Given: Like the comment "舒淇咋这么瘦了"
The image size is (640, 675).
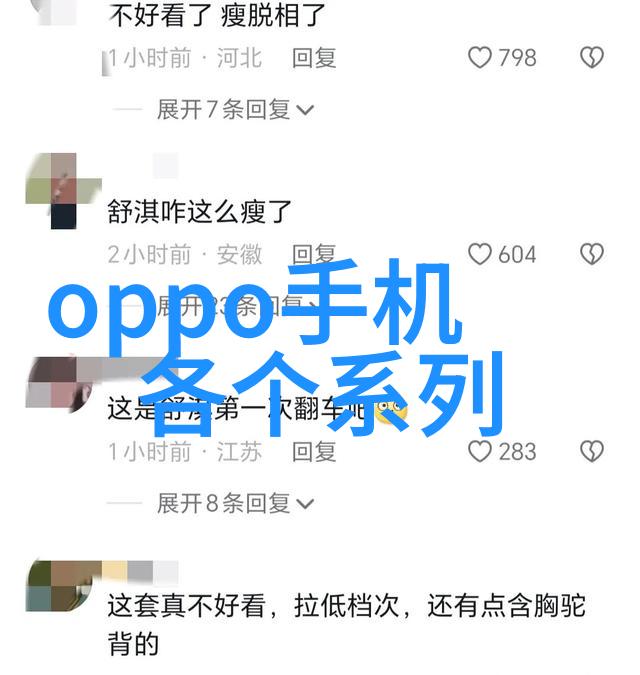Looking at the screenshot, I should (481, 254).
